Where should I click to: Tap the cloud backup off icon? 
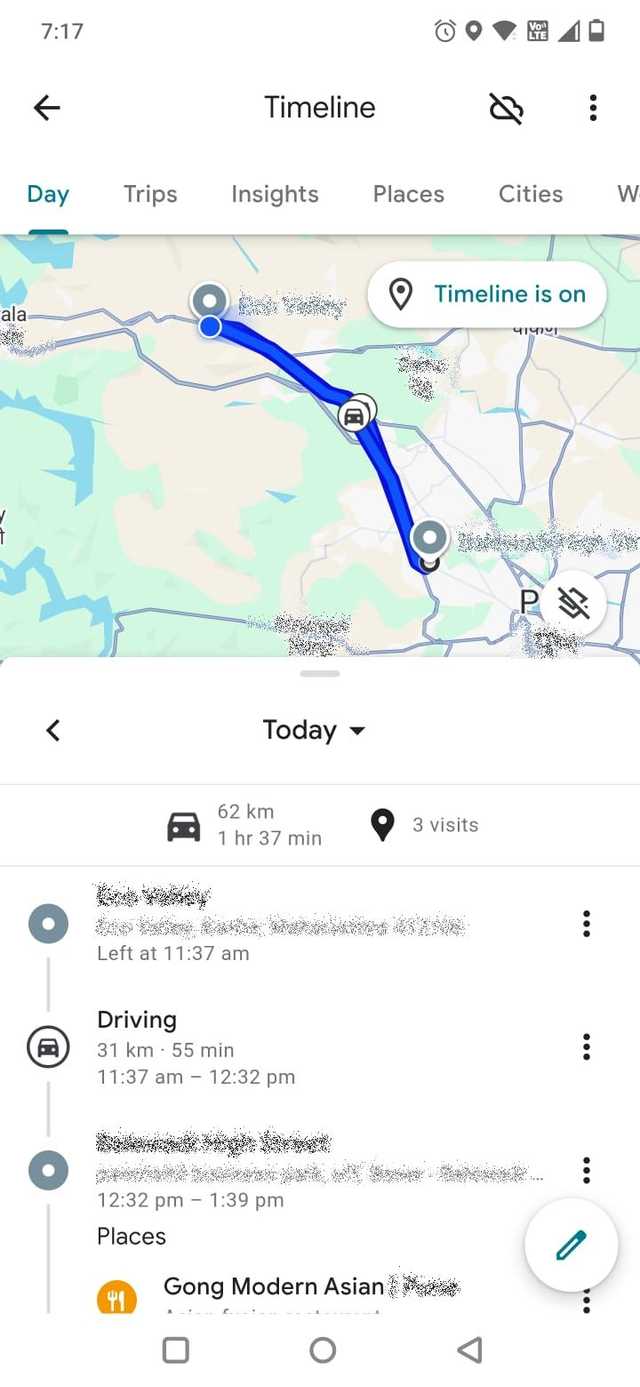point(506,108)
